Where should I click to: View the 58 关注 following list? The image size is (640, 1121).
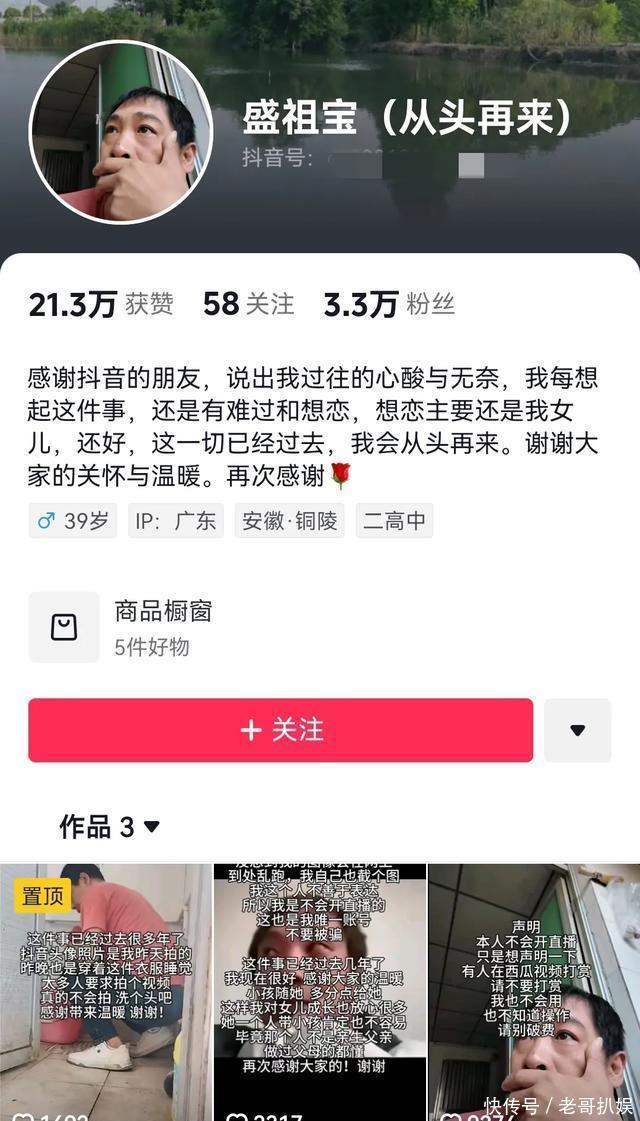pos(248,304)
